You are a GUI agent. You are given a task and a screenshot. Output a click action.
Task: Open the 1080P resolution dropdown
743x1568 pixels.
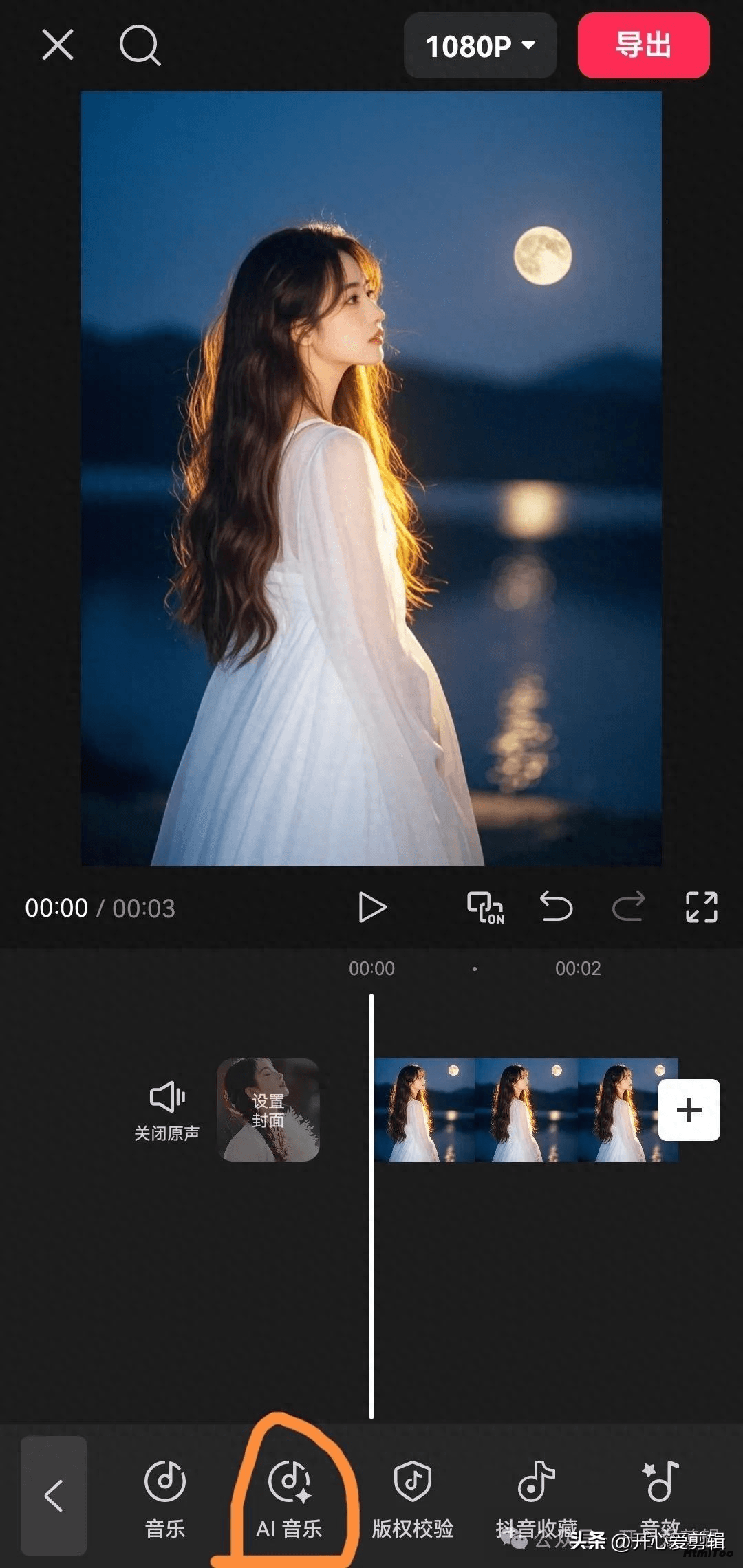pyautogui.click(x=480, y=46)
